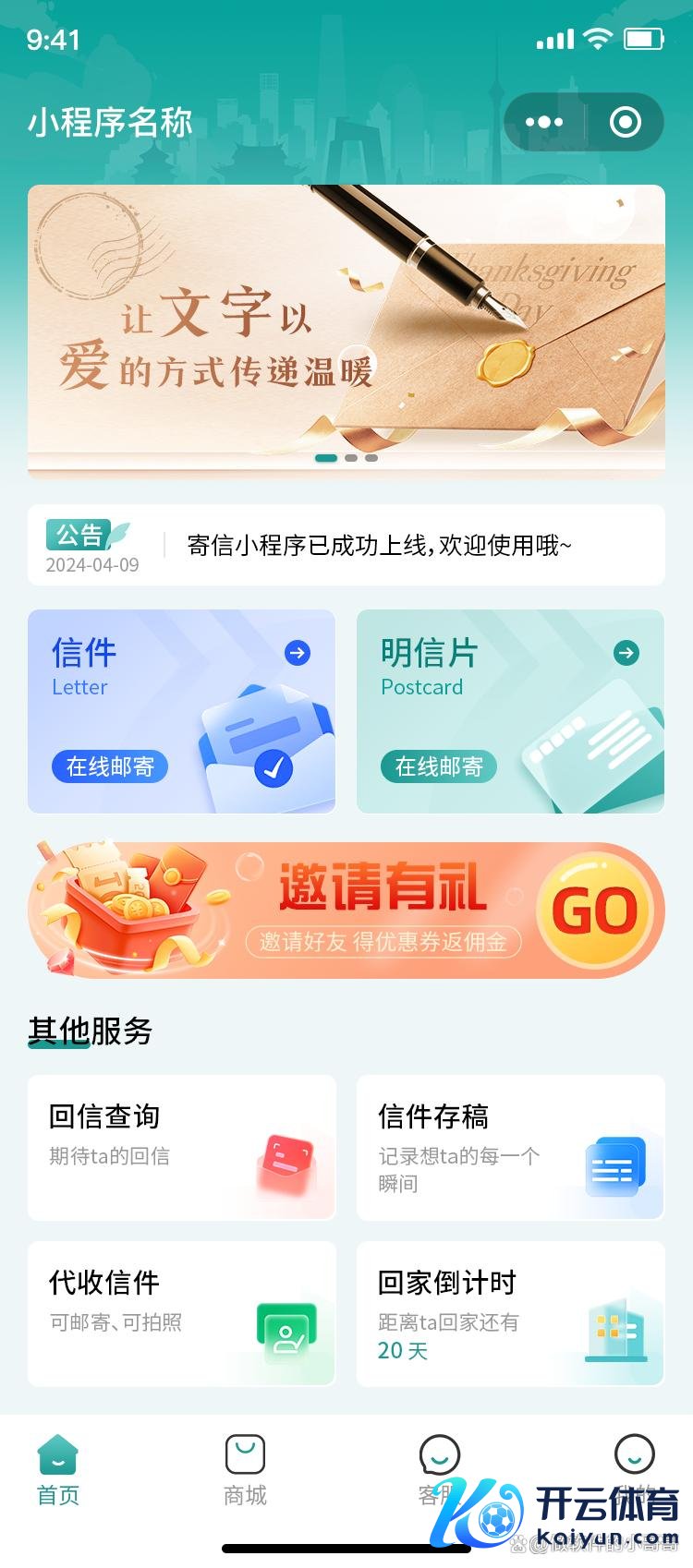Image resolution: width=693 pixels, height=1568 pixels.
Task: Go to the 首页 tab
Action: (58, 1470)
